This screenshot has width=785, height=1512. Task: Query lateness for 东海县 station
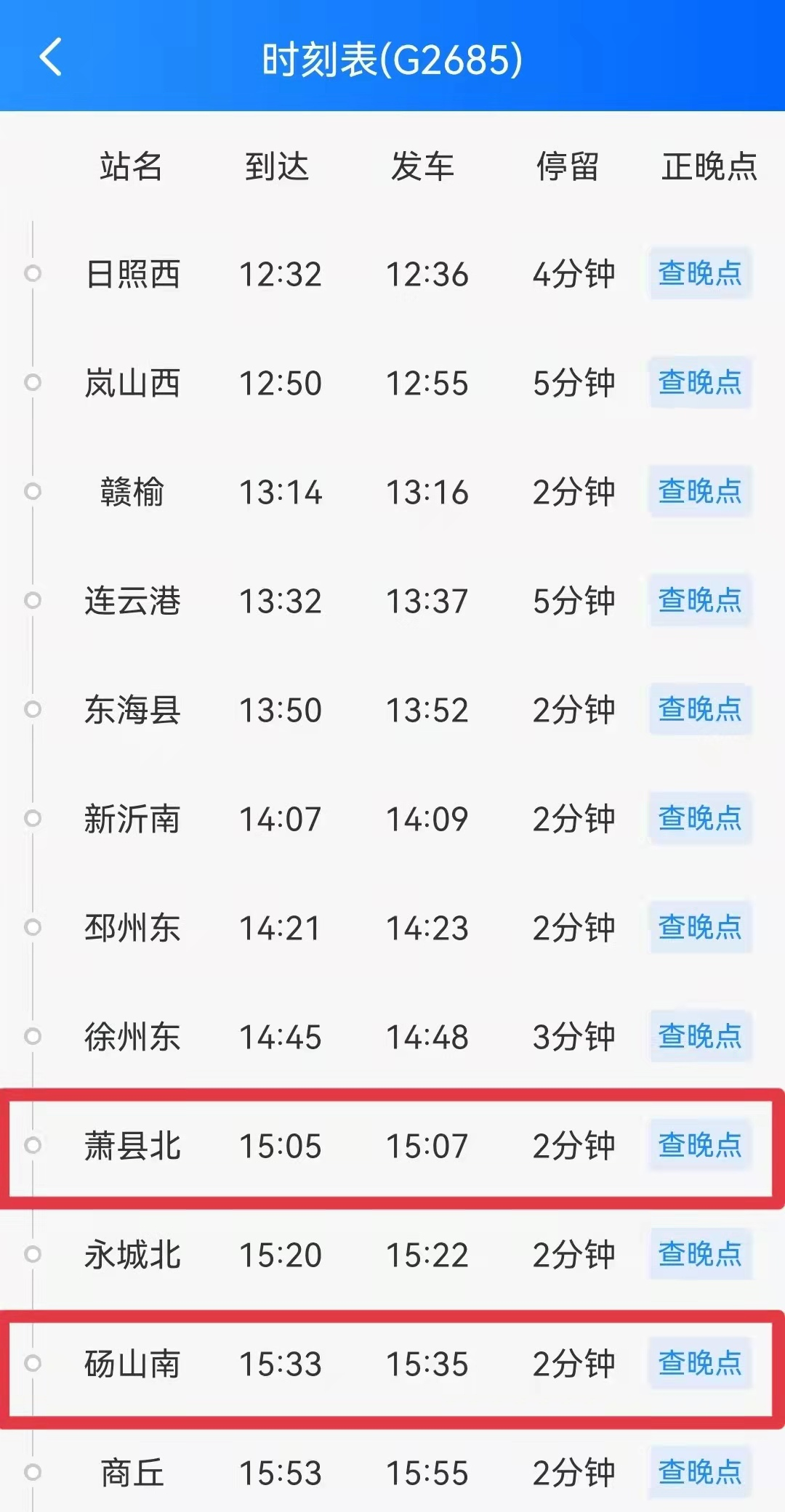[x=700, y=709]
